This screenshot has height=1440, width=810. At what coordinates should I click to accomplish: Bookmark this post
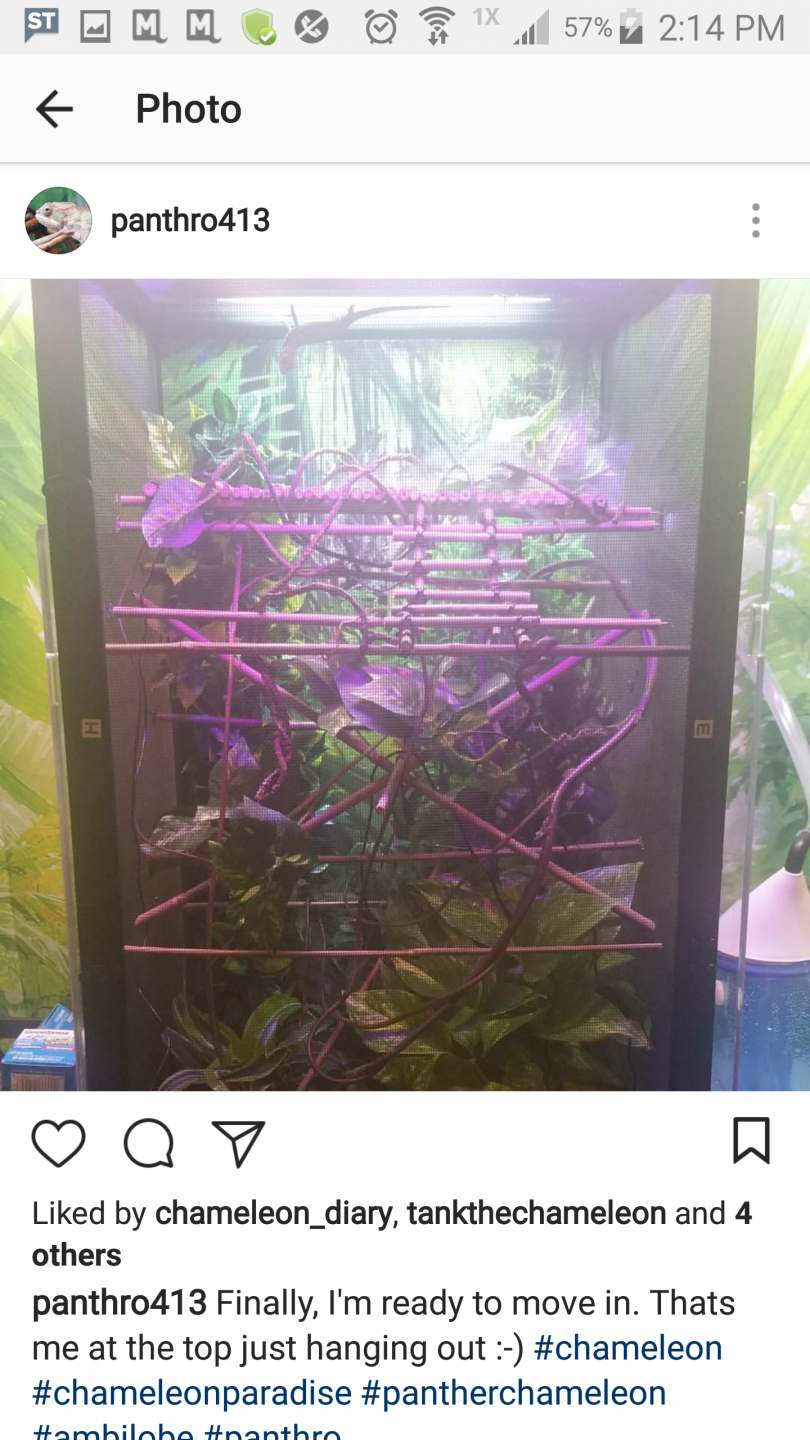751,1140
